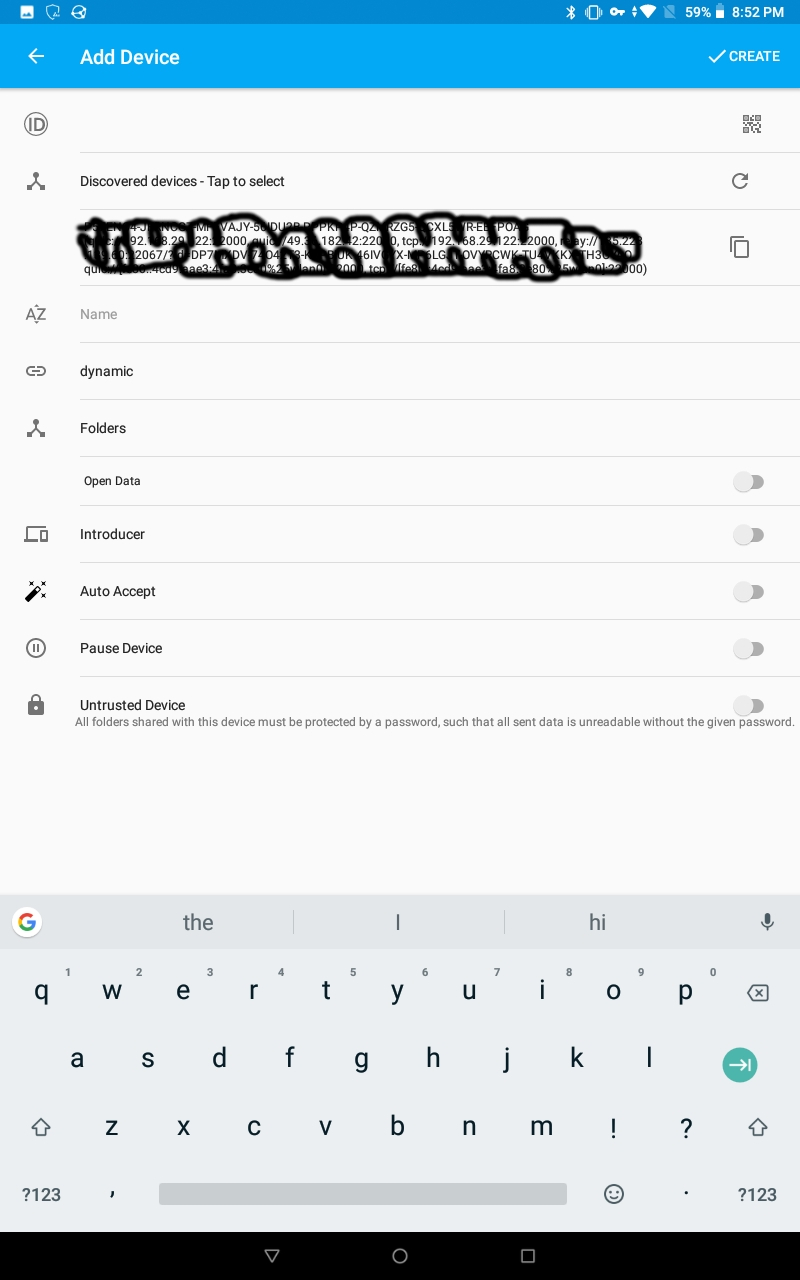Refresh the discovered devices list
This screenshot has height=1280, width=800.
pyautogui.click(x=740, y=181)
